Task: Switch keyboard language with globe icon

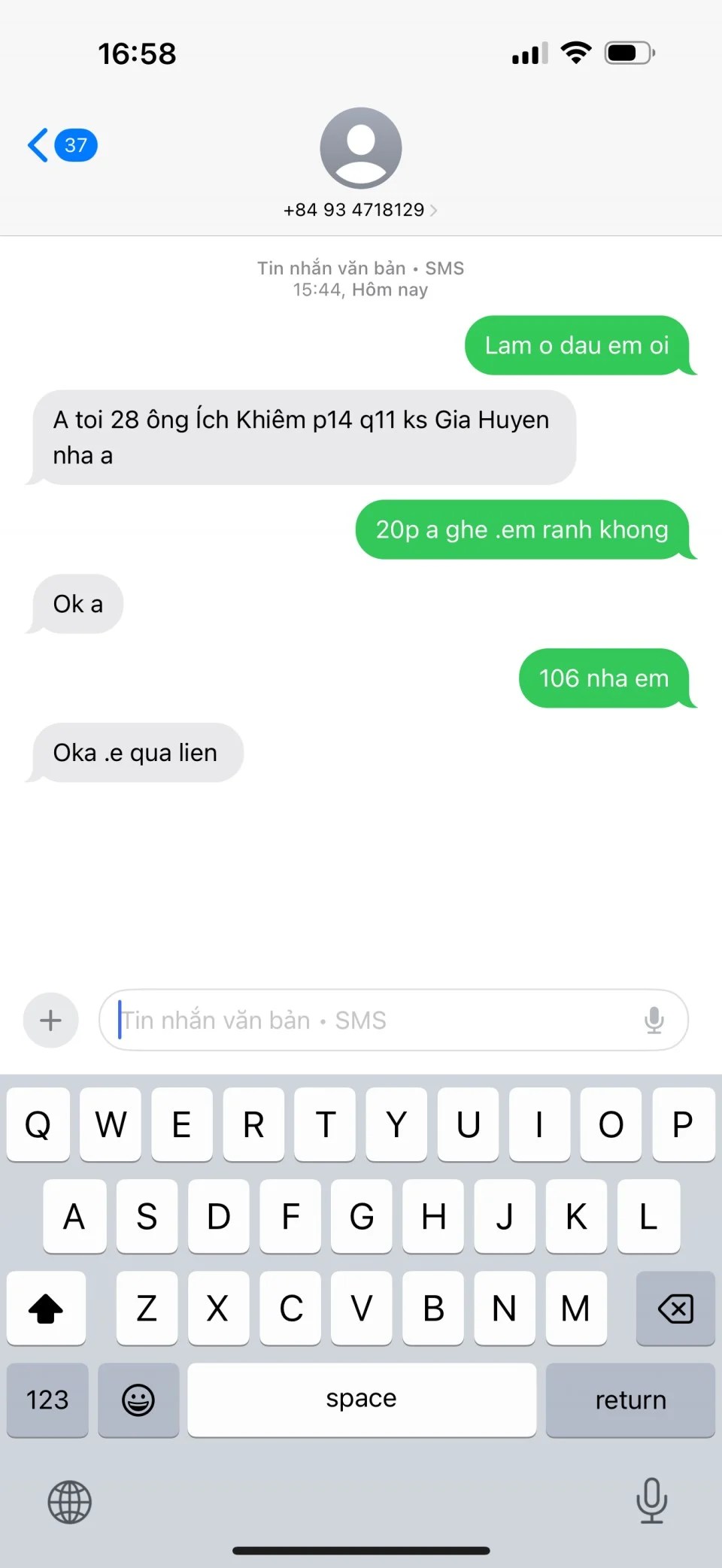Action: coord(69,1502)
